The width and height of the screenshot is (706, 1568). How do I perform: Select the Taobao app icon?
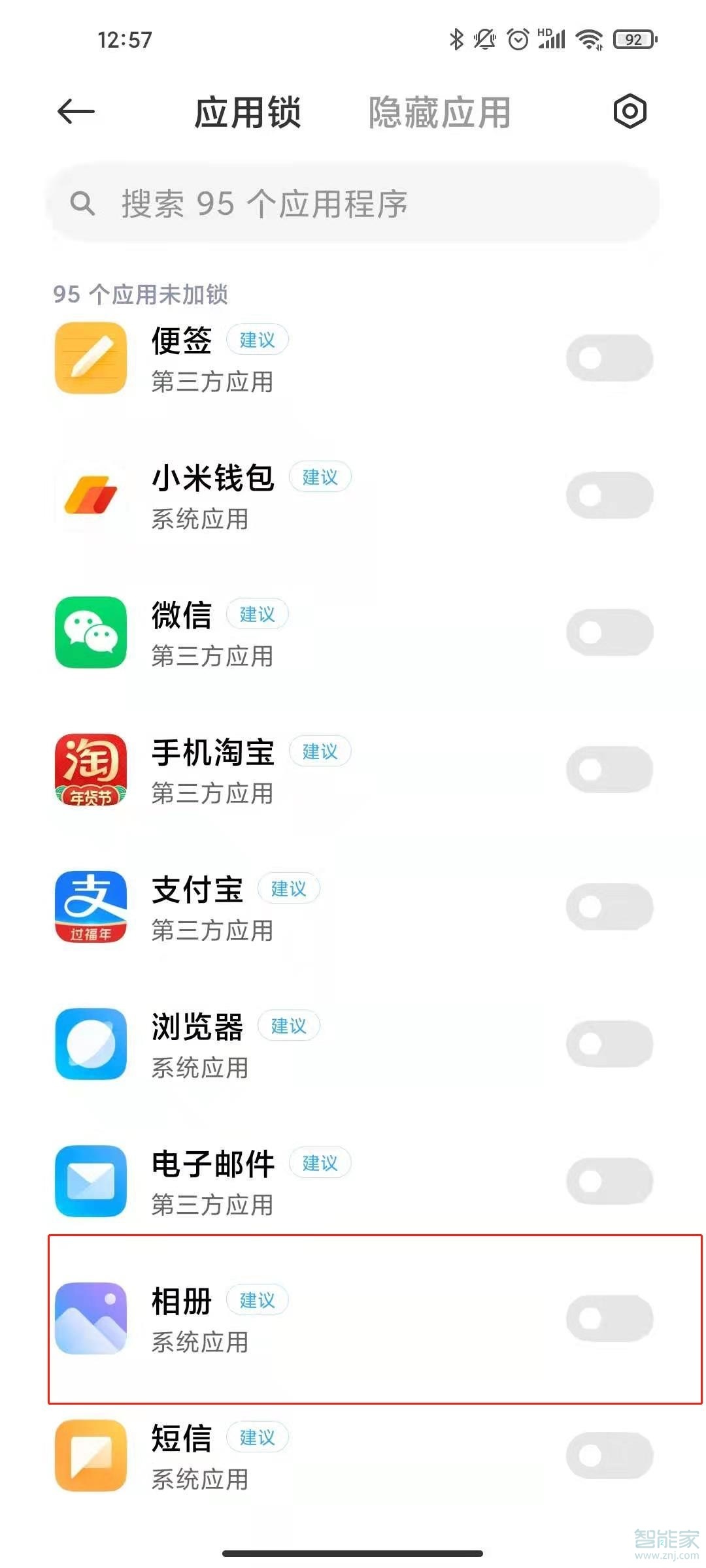point(92,770)
